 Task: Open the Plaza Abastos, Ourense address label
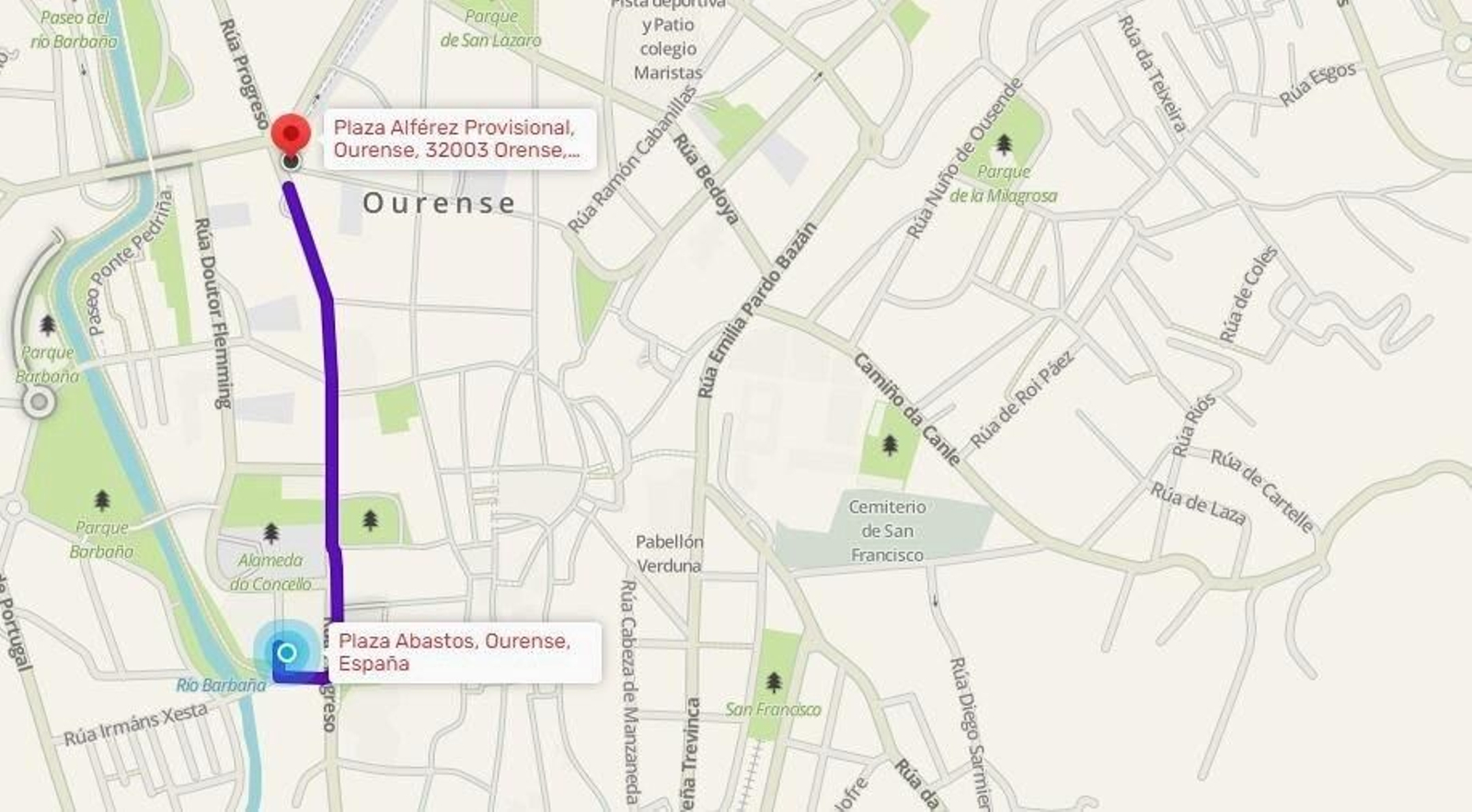coord(463,652)
